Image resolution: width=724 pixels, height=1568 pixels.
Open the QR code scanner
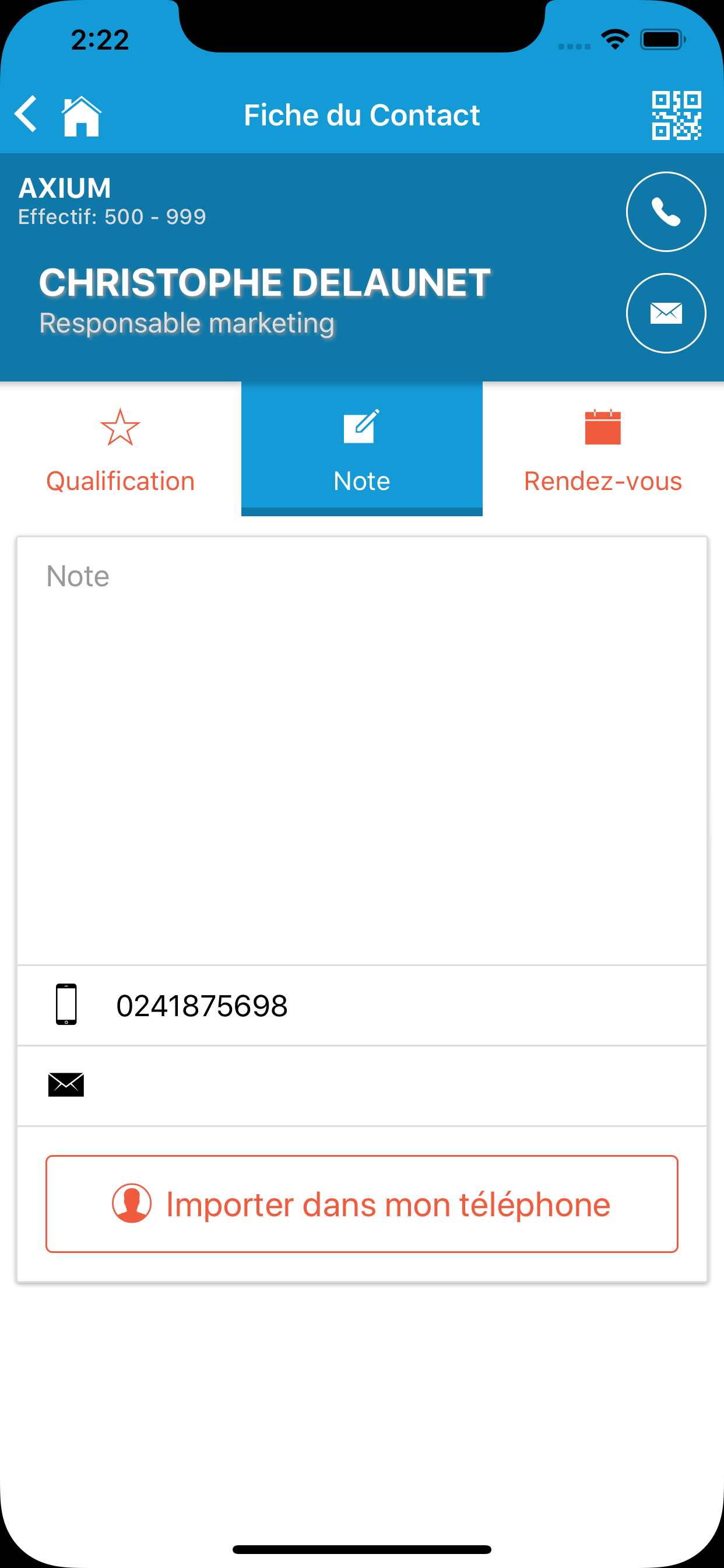tap(677, 116)
